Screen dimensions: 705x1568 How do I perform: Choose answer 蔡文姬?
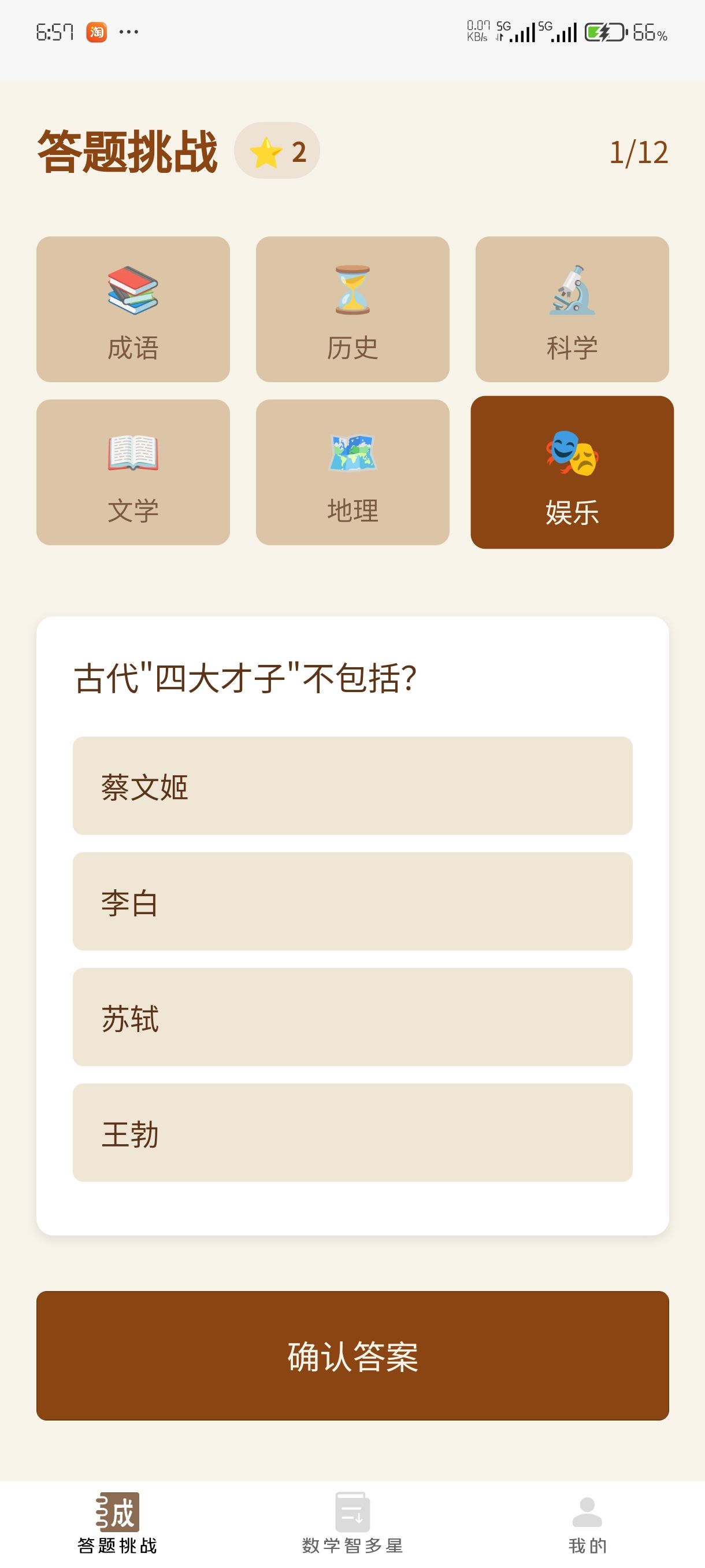(352, 785)
